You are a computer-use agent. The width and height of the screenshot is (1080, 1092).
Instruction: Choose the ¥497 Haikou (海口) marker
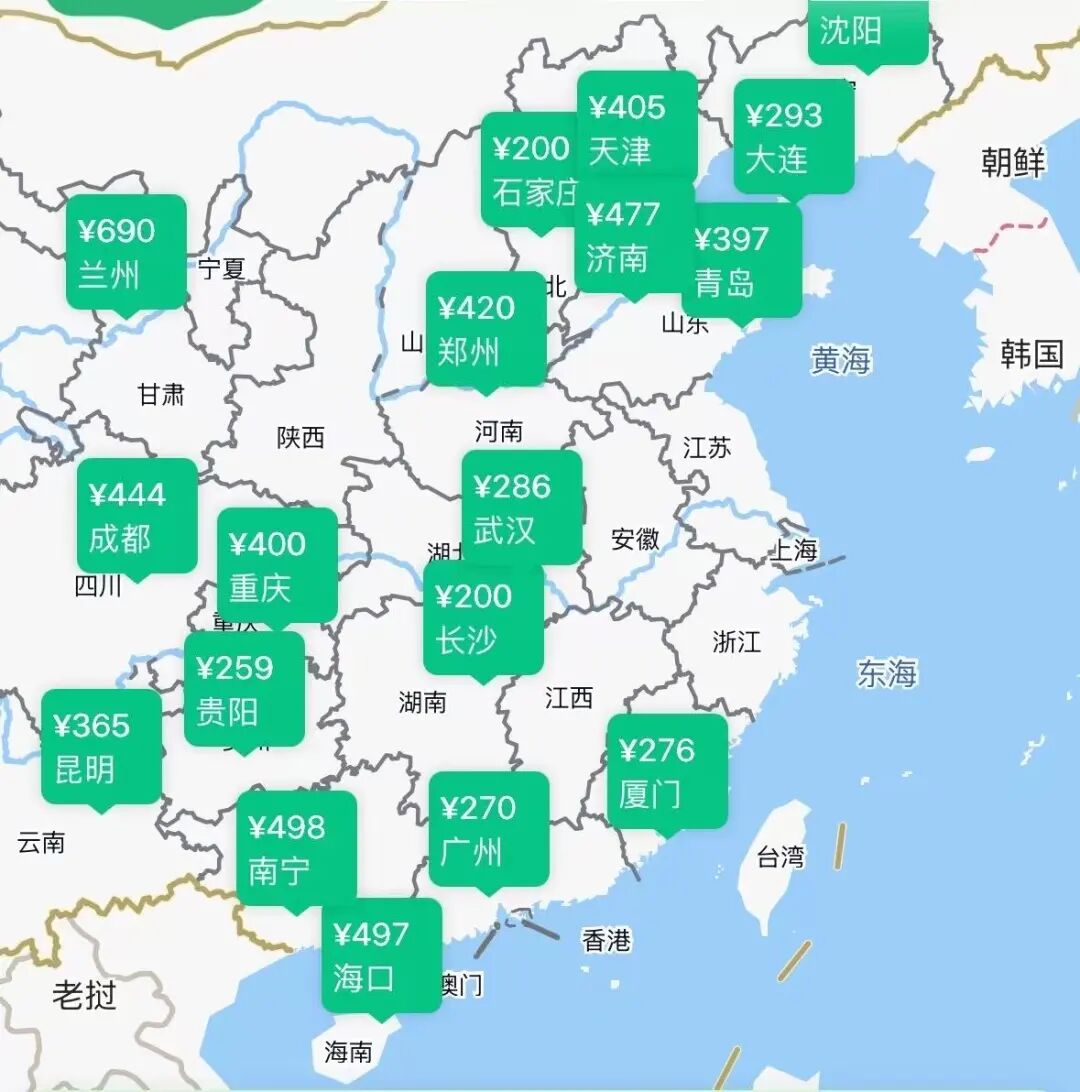(382, 956)
